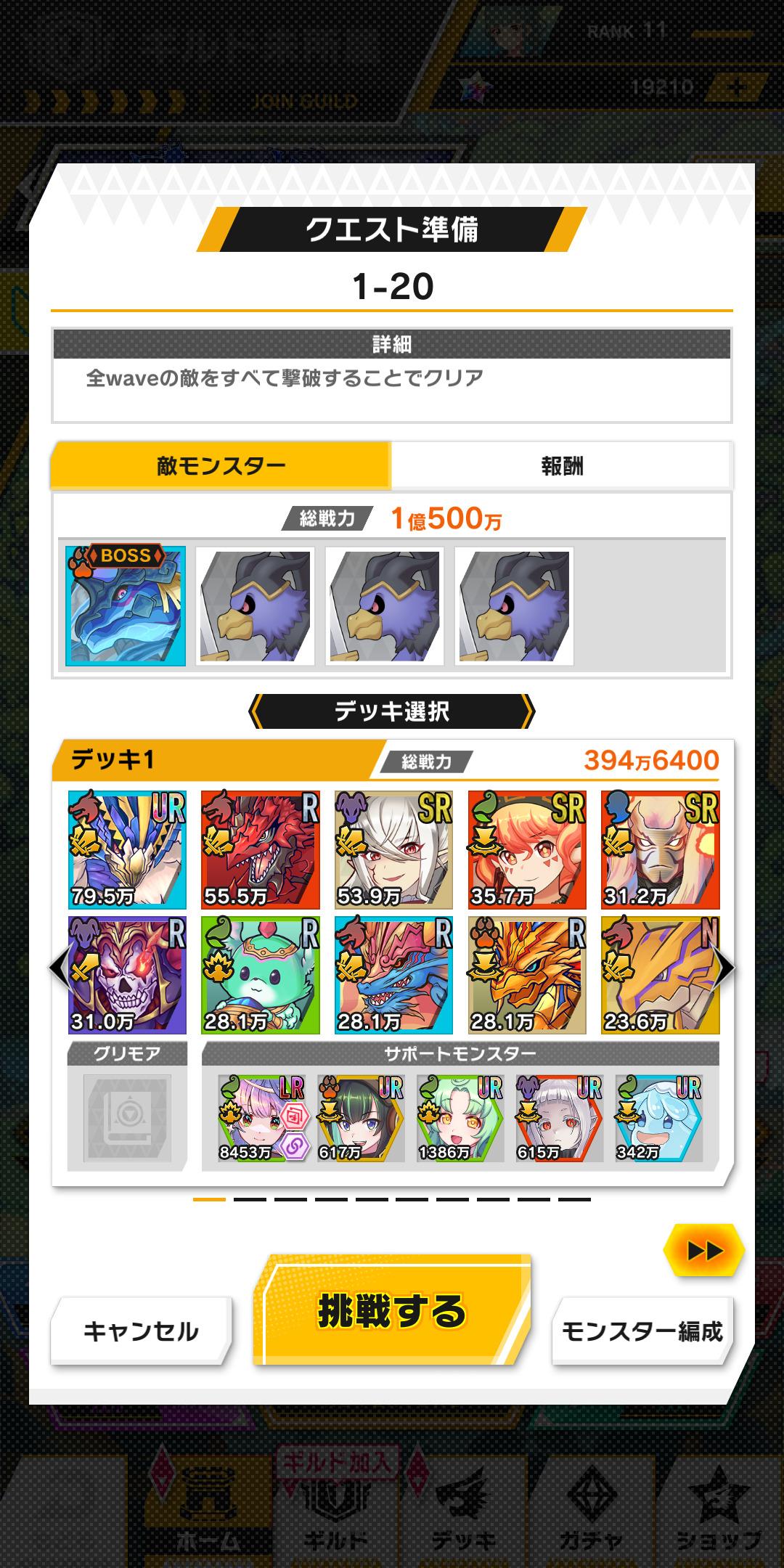The image size is (784, 1568).
Task: Go to the previous deck arrow
Action: click(x=60, y=969)
